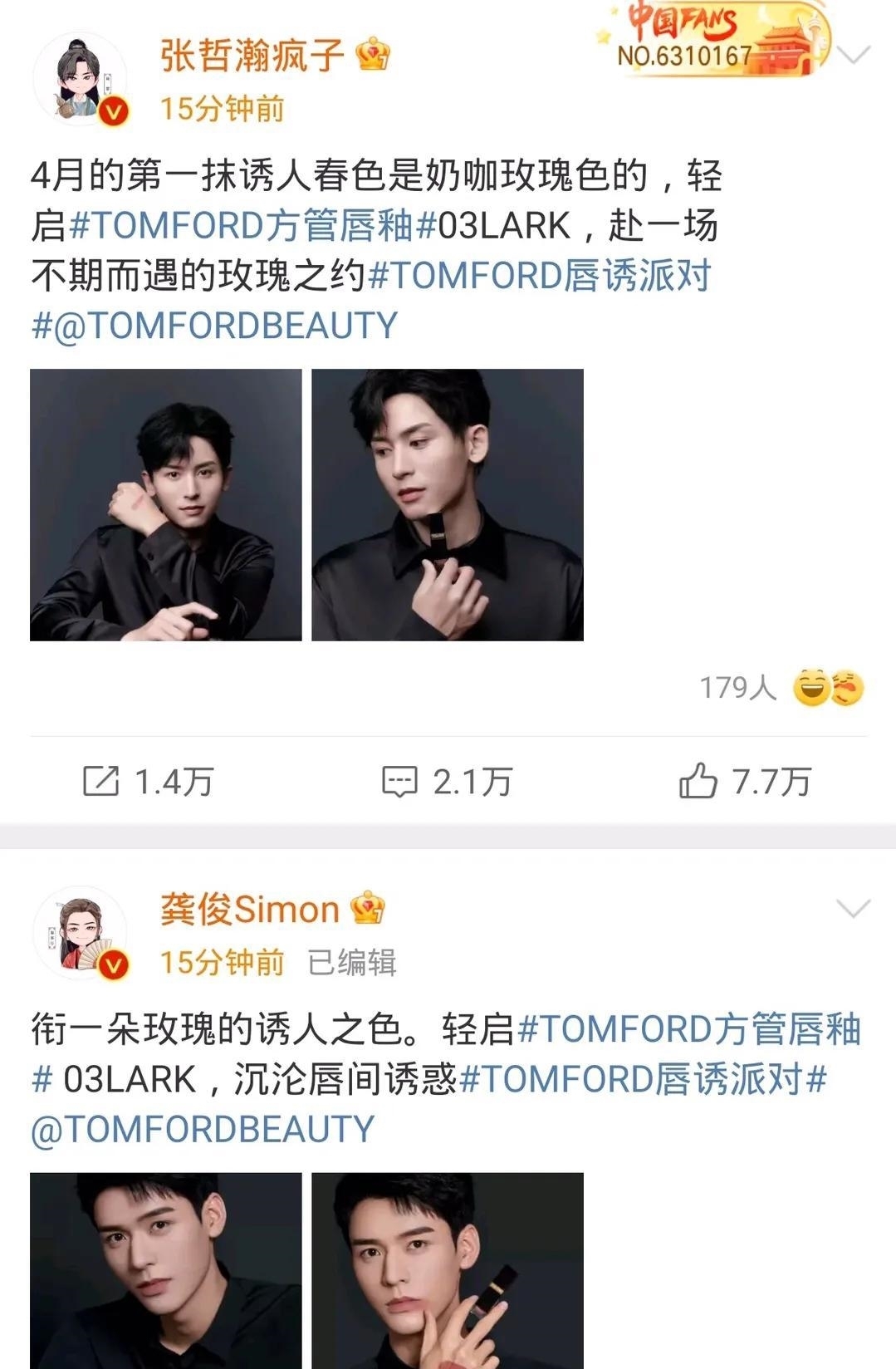
Task: Open comments on 张哲瀚疯子's post
Action: [x=447, y=782]
